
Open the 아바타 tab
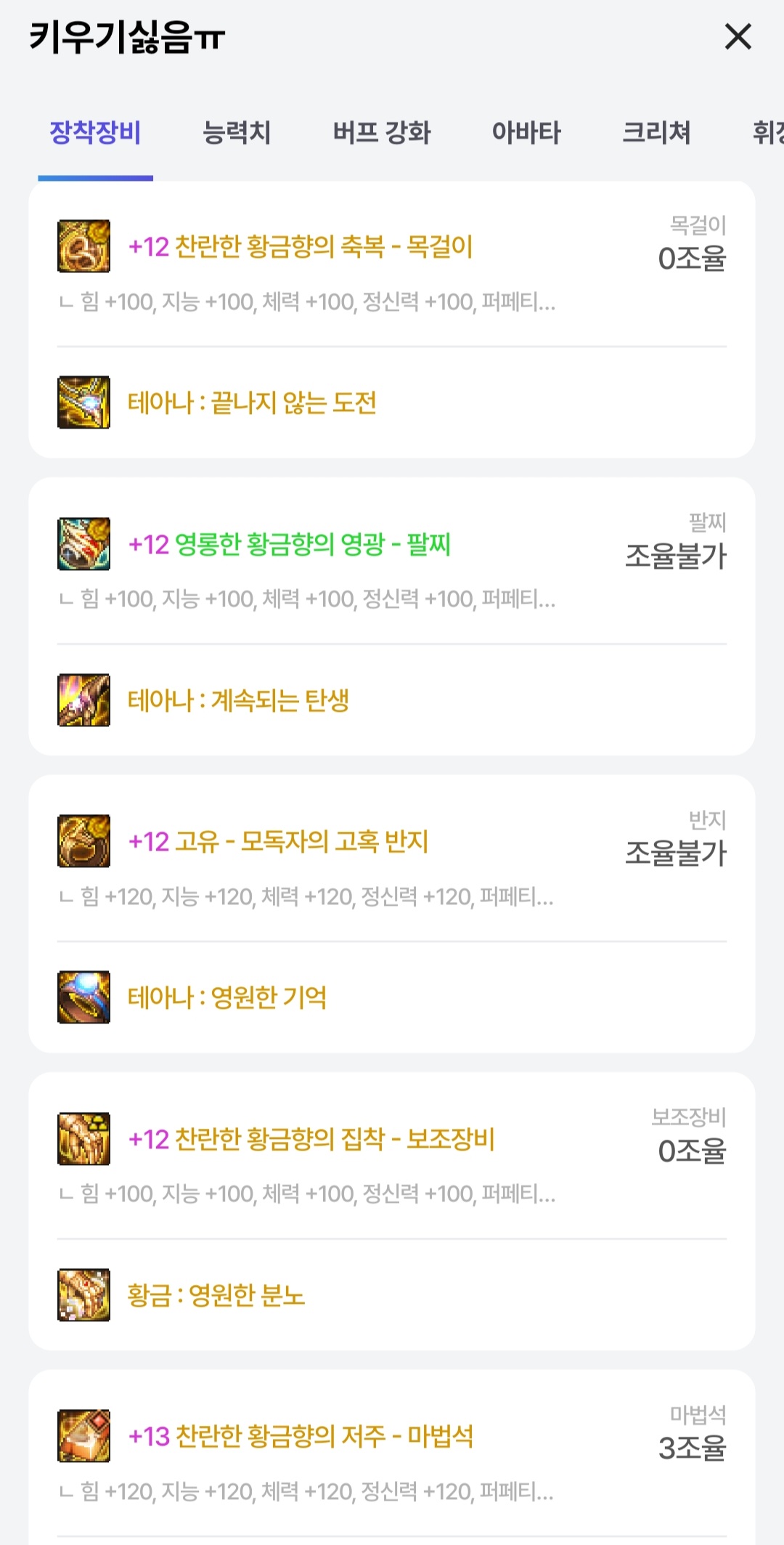click(526, 133)
